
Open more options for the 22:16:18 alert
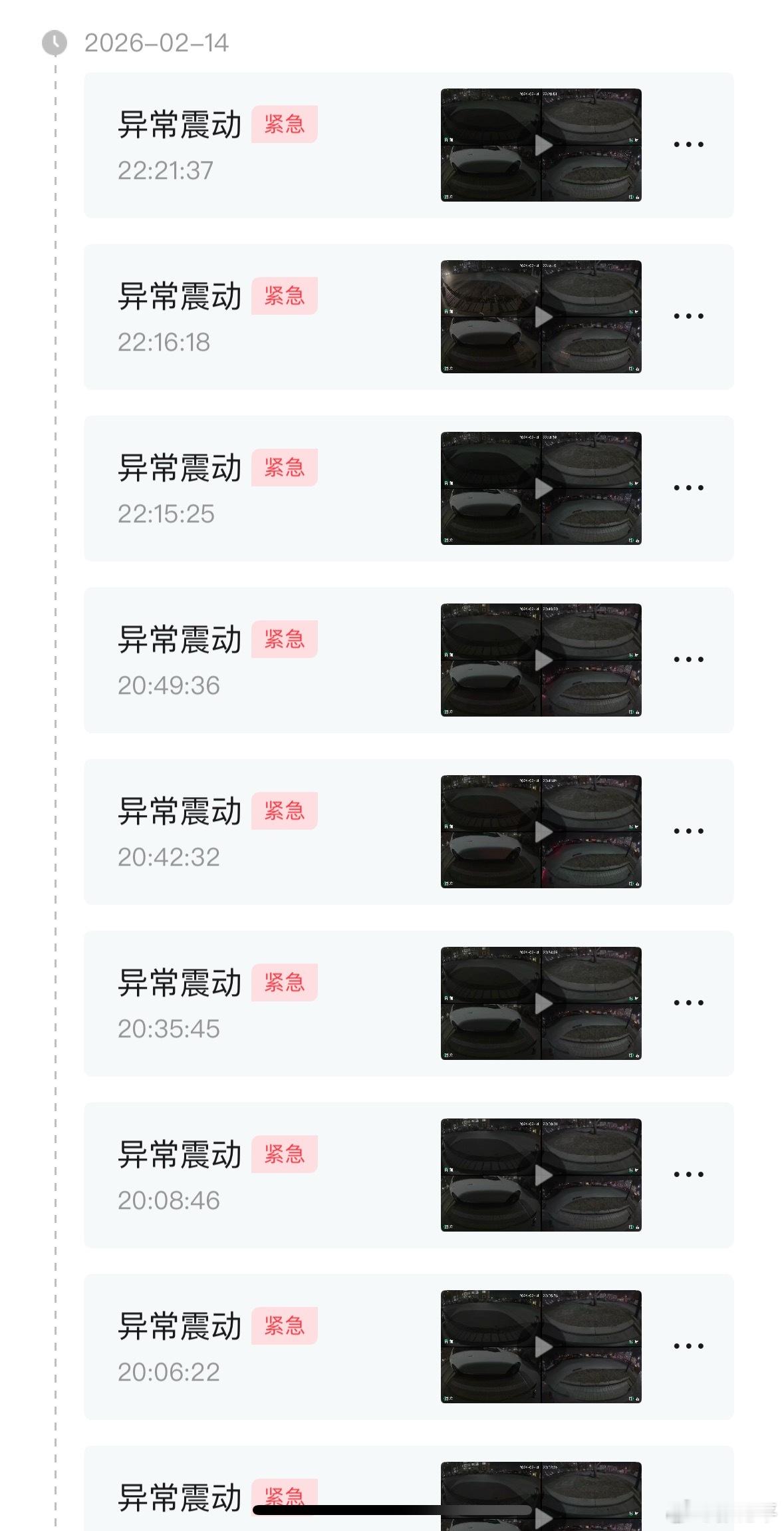click(688, 315)
